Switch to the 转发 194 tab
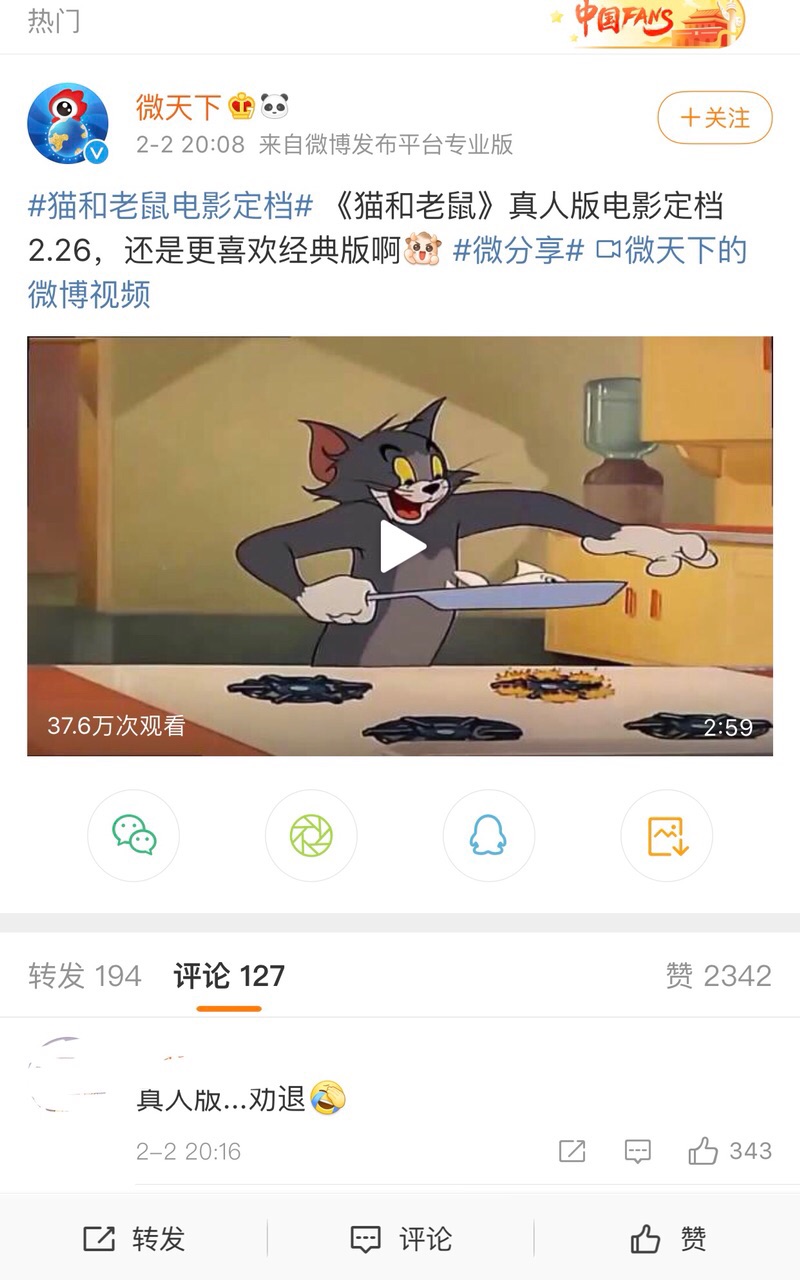800x1280 pixels. click(x=85, y=976)
